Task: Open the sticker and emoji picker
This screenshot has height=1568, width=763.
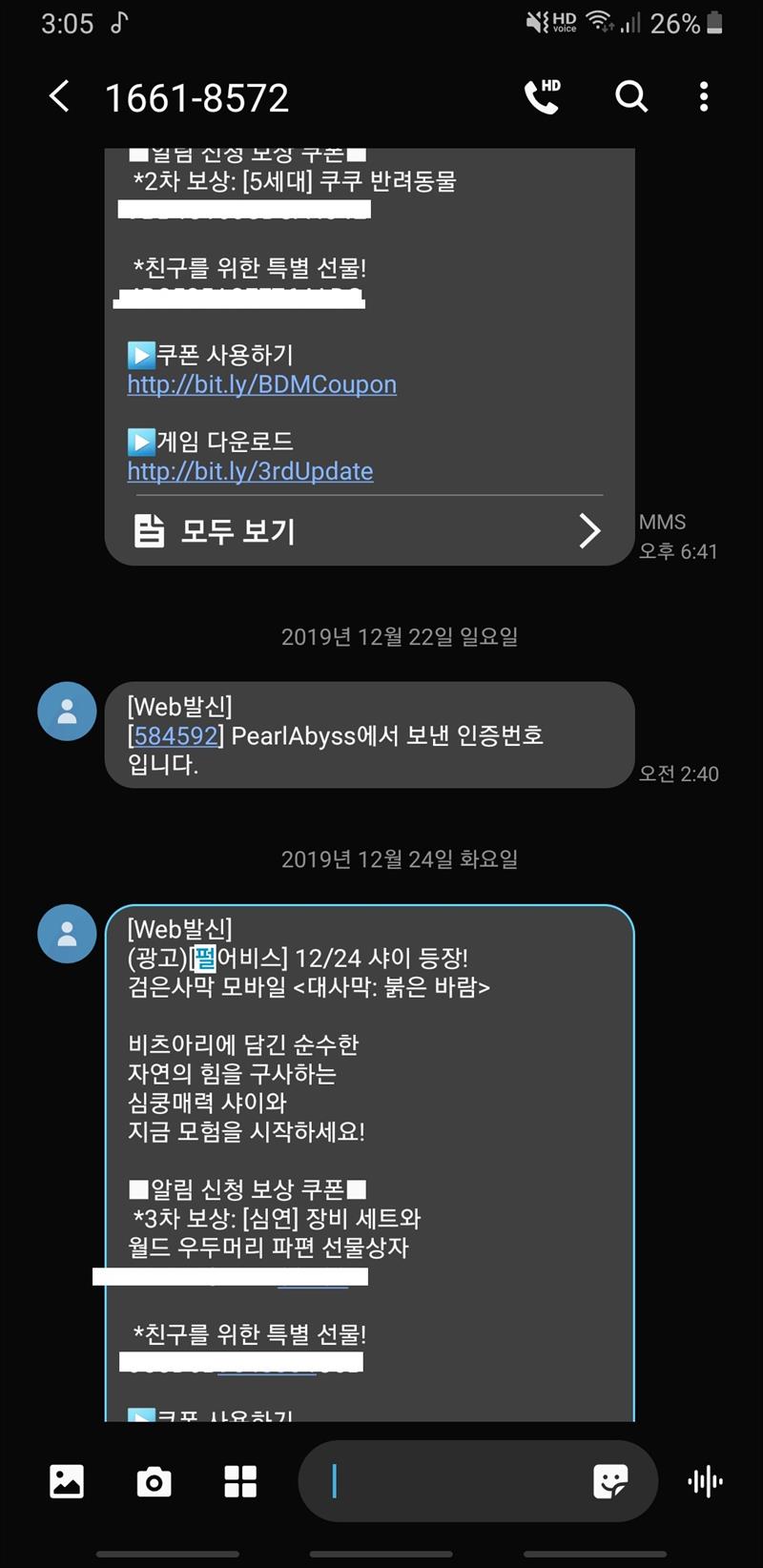Action: click(x=610, y=1481)
